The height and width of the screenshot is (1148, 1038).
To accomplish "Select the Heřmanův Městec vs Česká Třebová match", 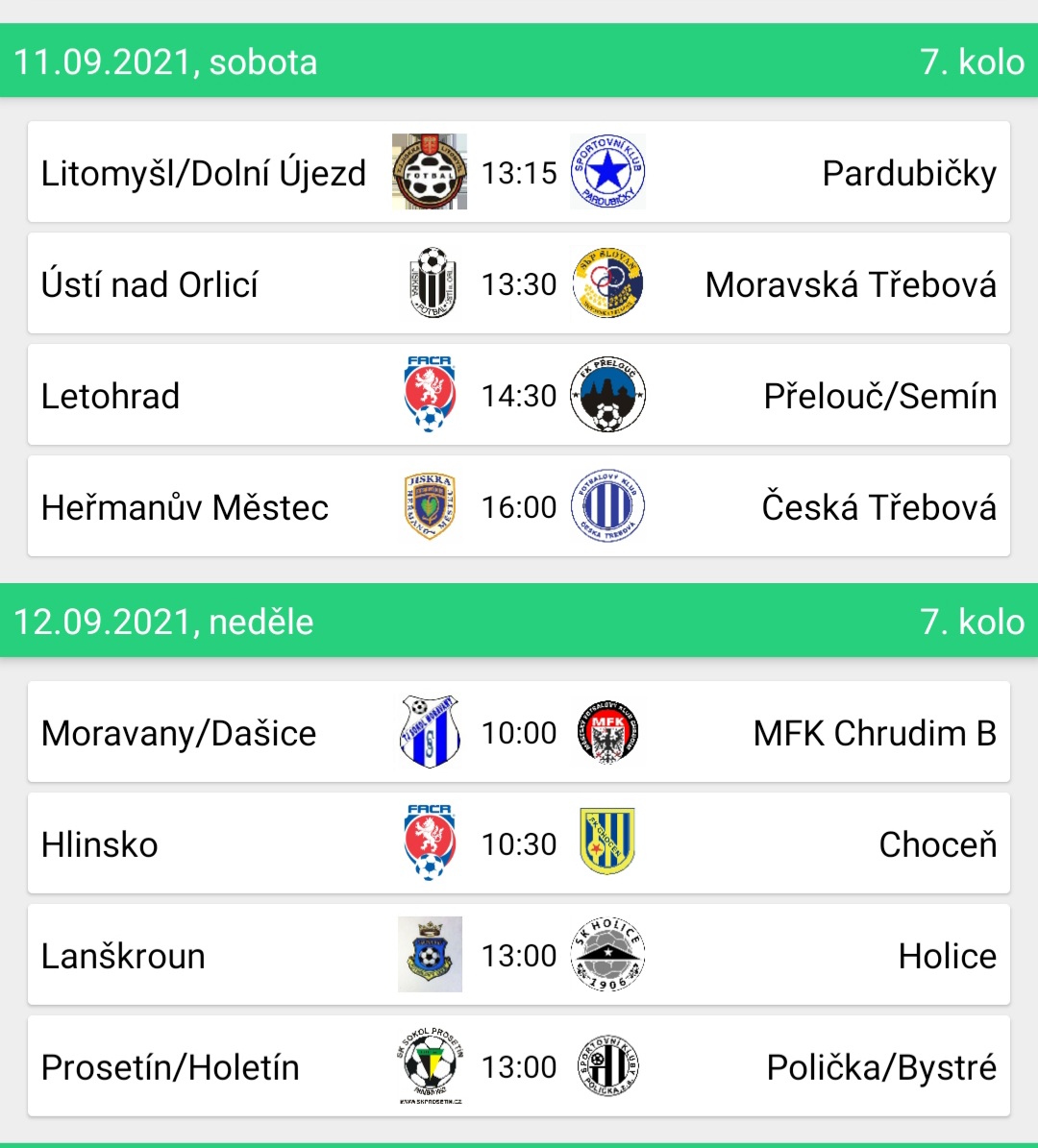I will click(x=519, y=507).
